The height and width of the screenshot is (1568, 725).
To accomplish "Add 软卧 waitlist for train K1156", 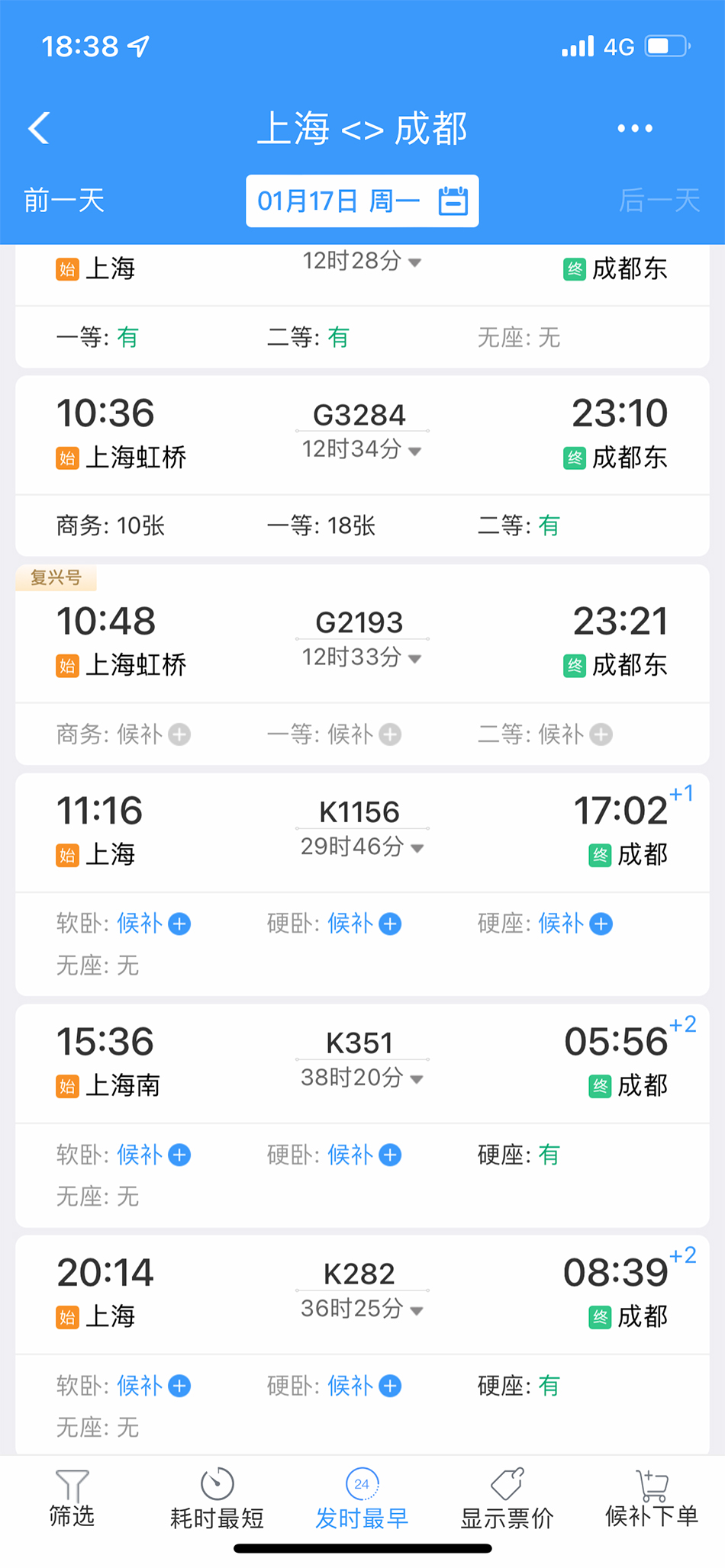I will click(180, 924).
